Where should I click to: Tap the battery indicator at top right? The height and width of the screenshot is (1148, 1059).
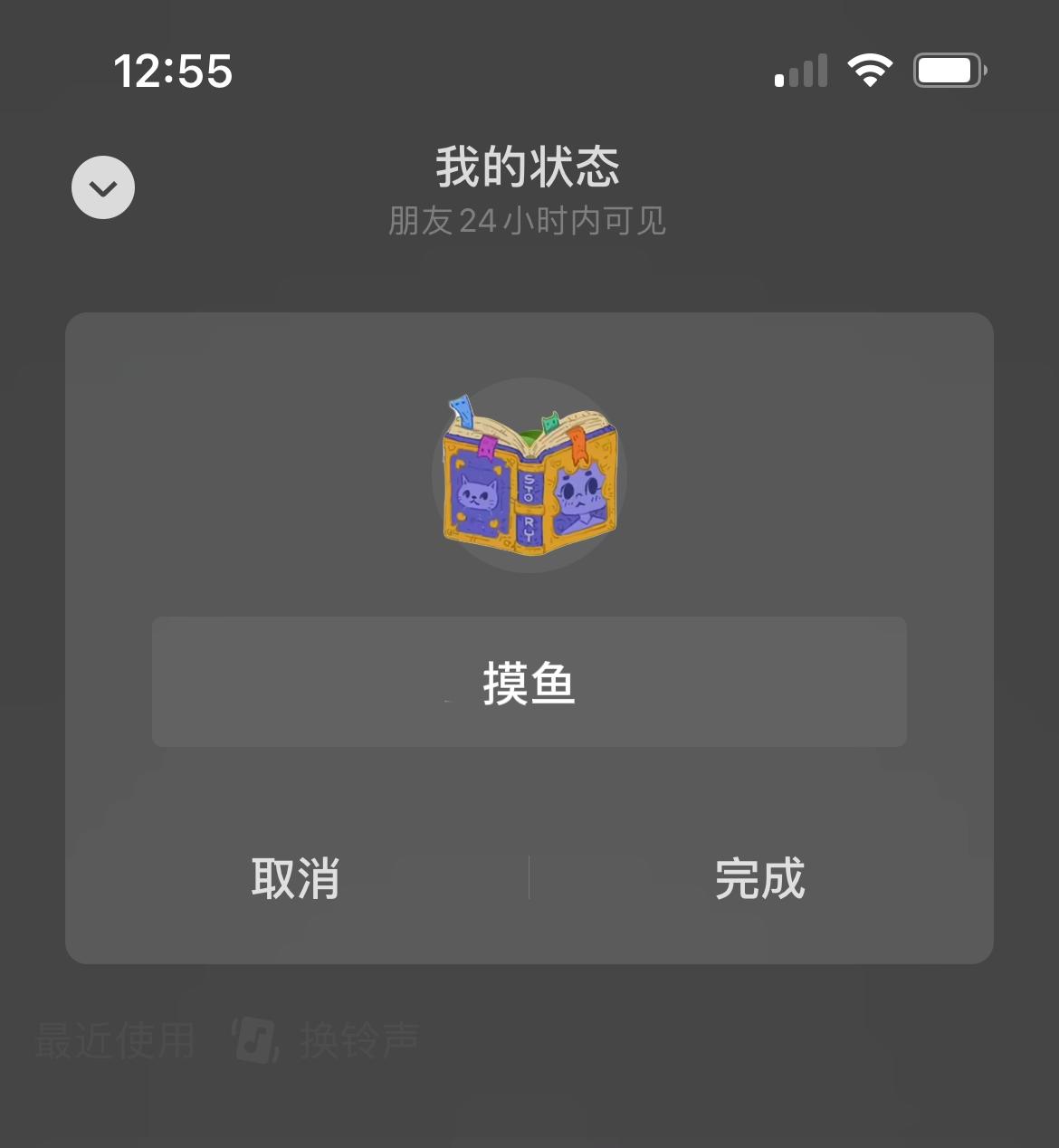(x=948, y=69)
